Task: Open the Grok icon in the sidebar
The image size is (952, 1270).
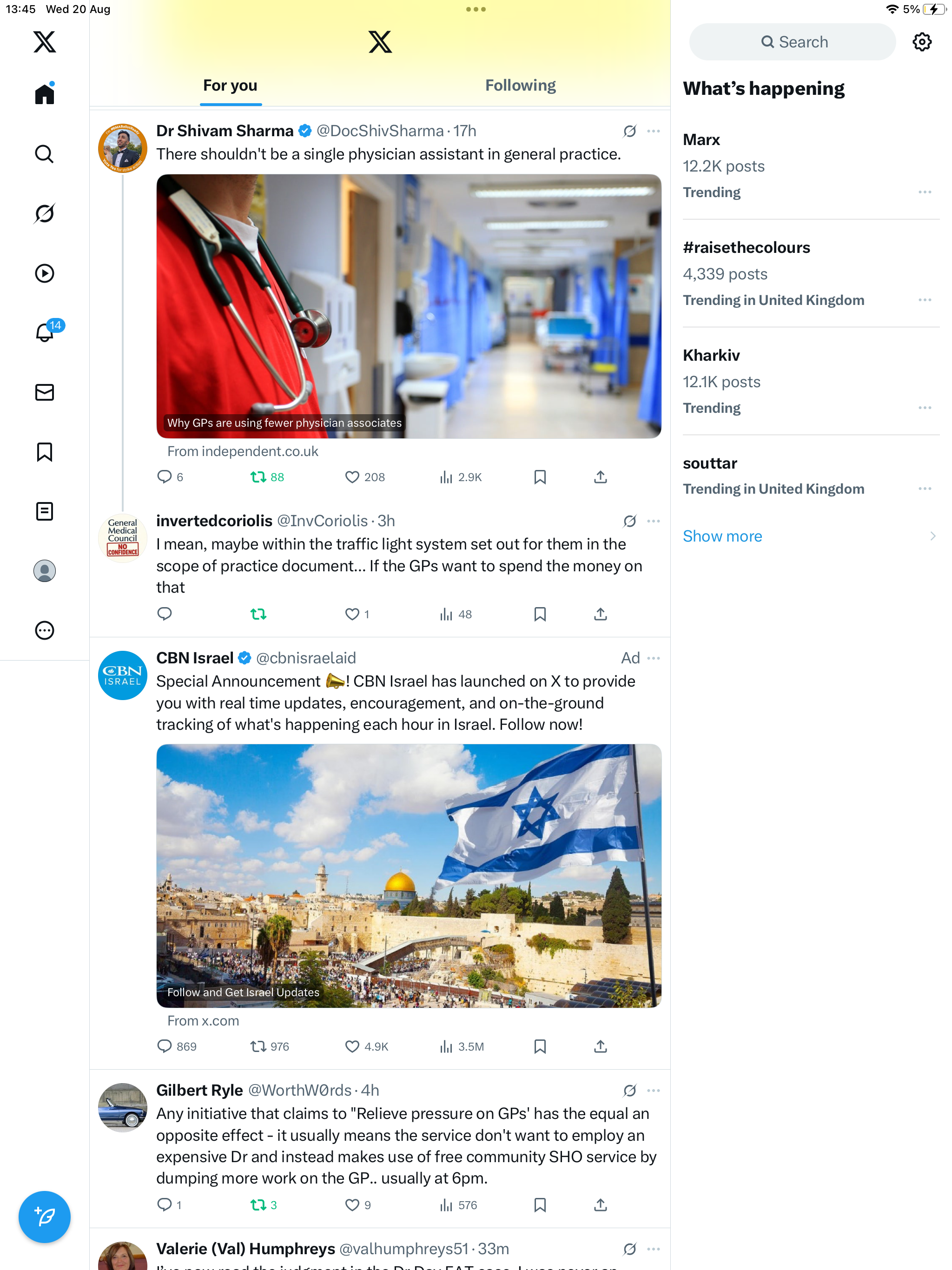Action: coord(45,213)
